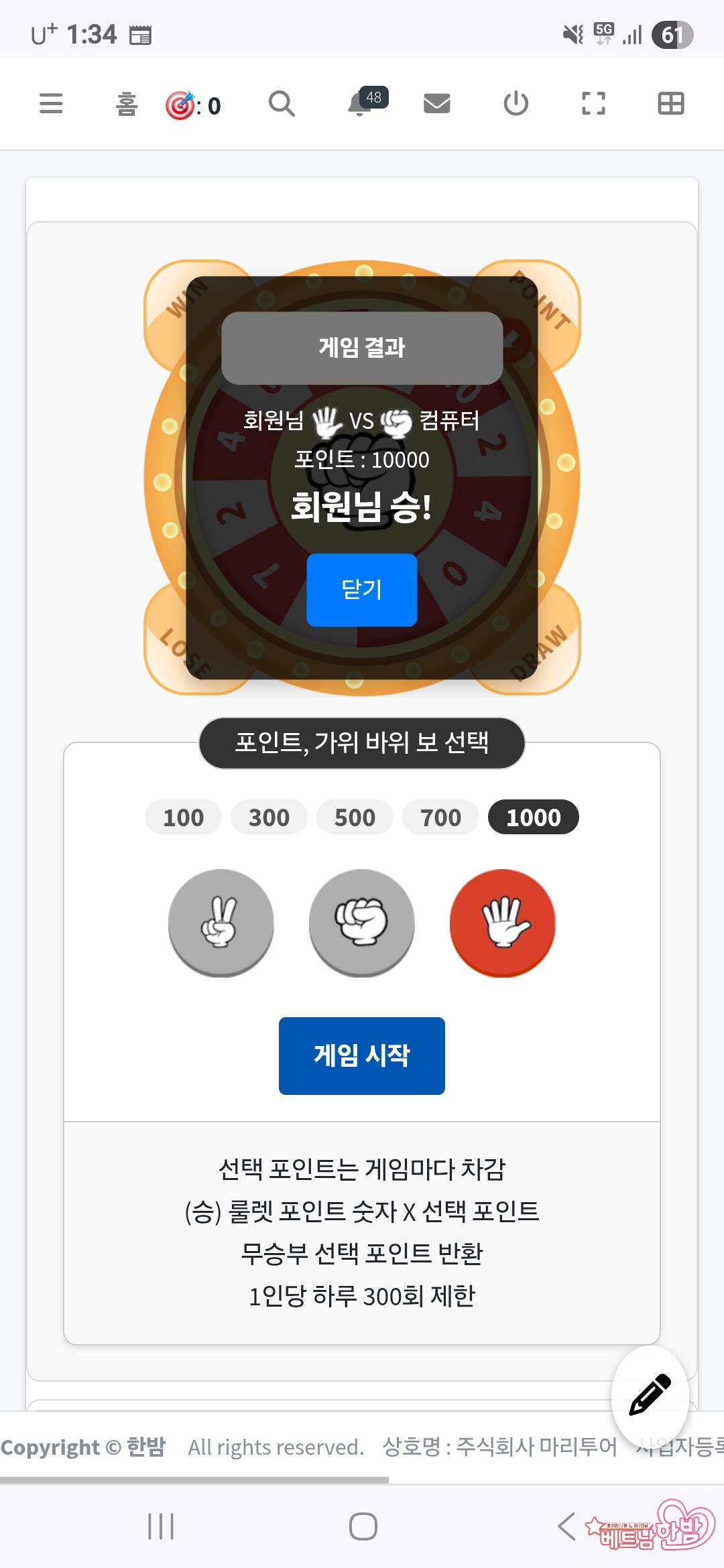Image resolution: width=724 pixels, height=1568 pixels.
Task: Start the game with 게임 시작
Action: 362,1055
